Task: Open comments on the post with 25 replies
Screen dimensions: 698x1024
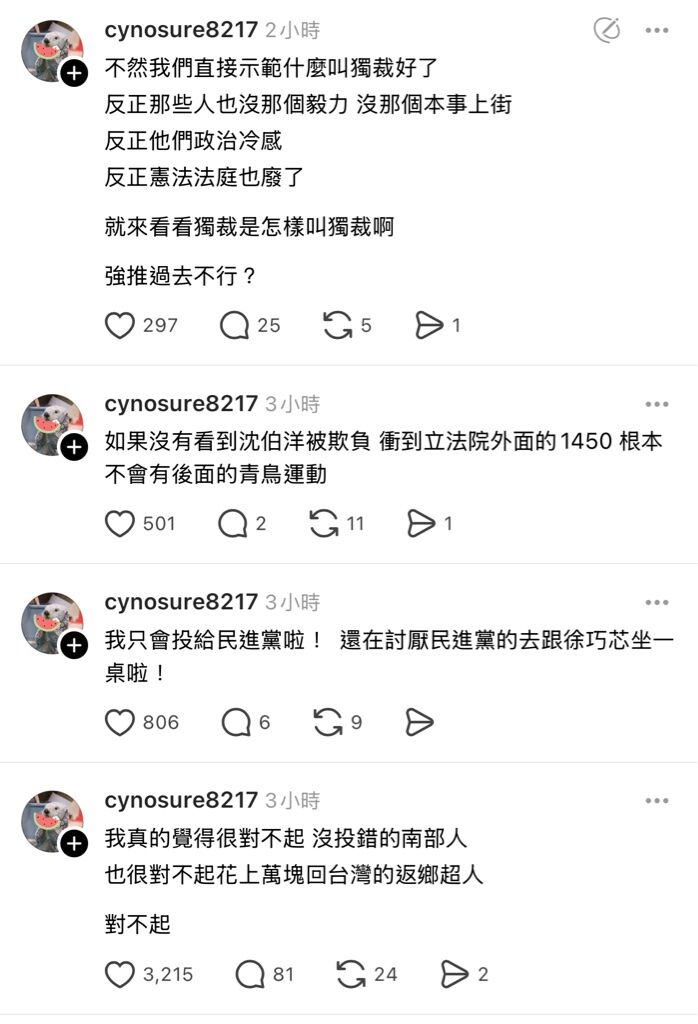Action: coord(235,325)
